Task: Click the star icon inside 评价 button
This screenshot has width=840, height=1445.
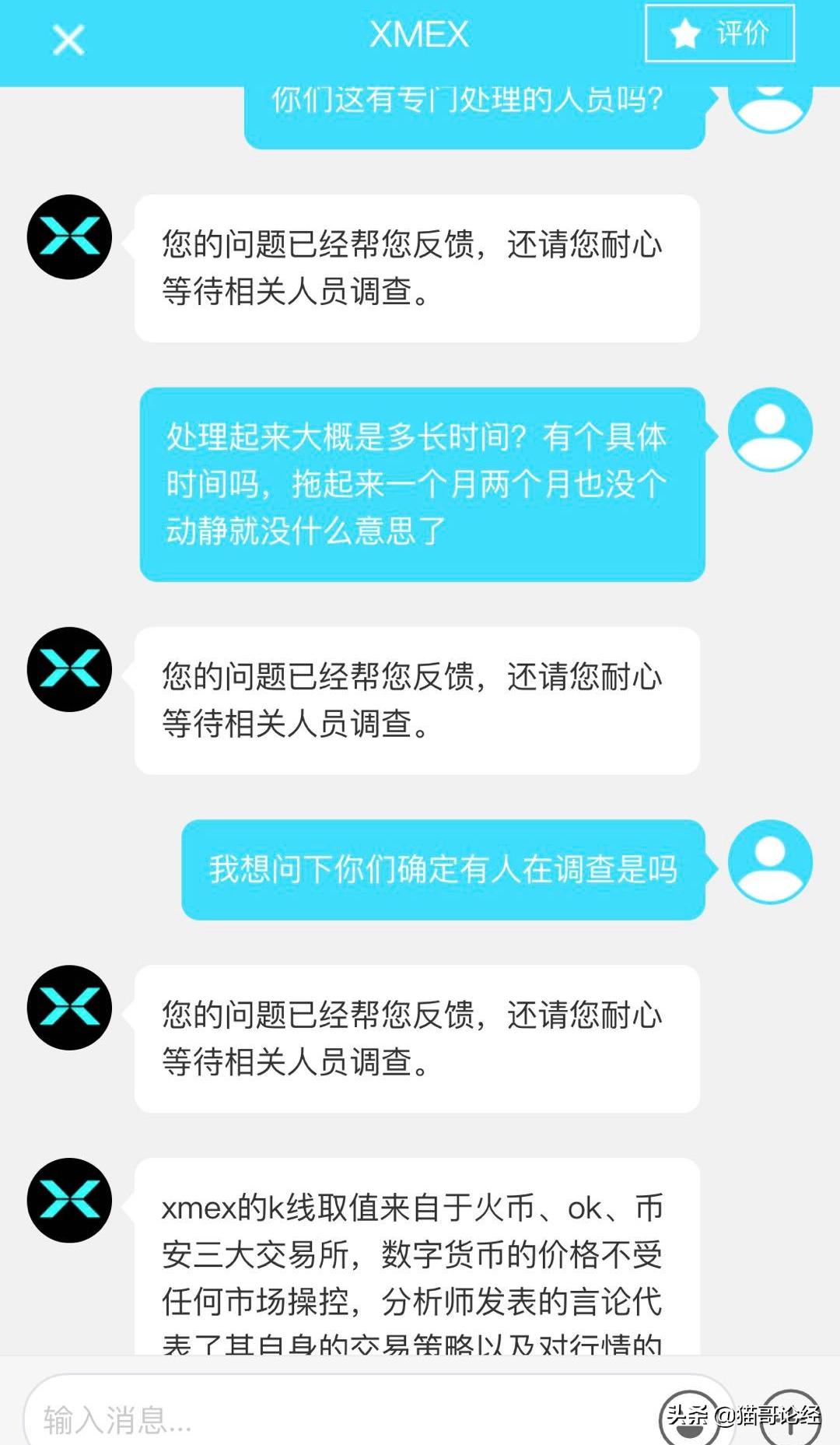Action: click(x=683, y=36)
